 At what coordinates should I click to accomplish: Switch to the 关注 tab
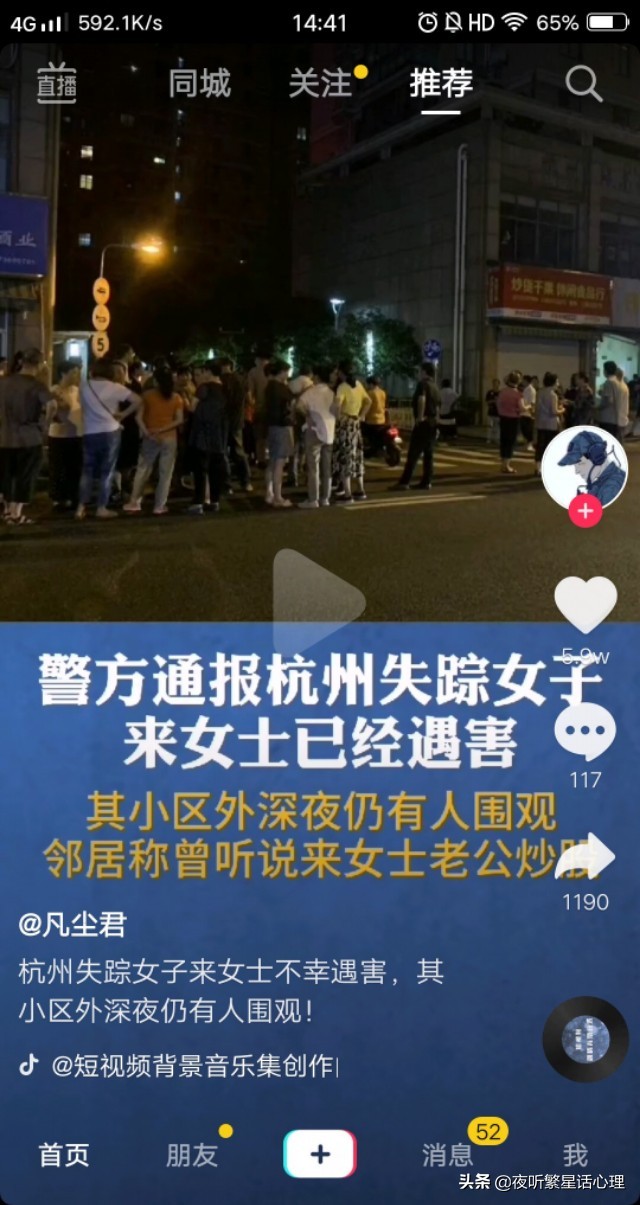click(x=320, y=83)
